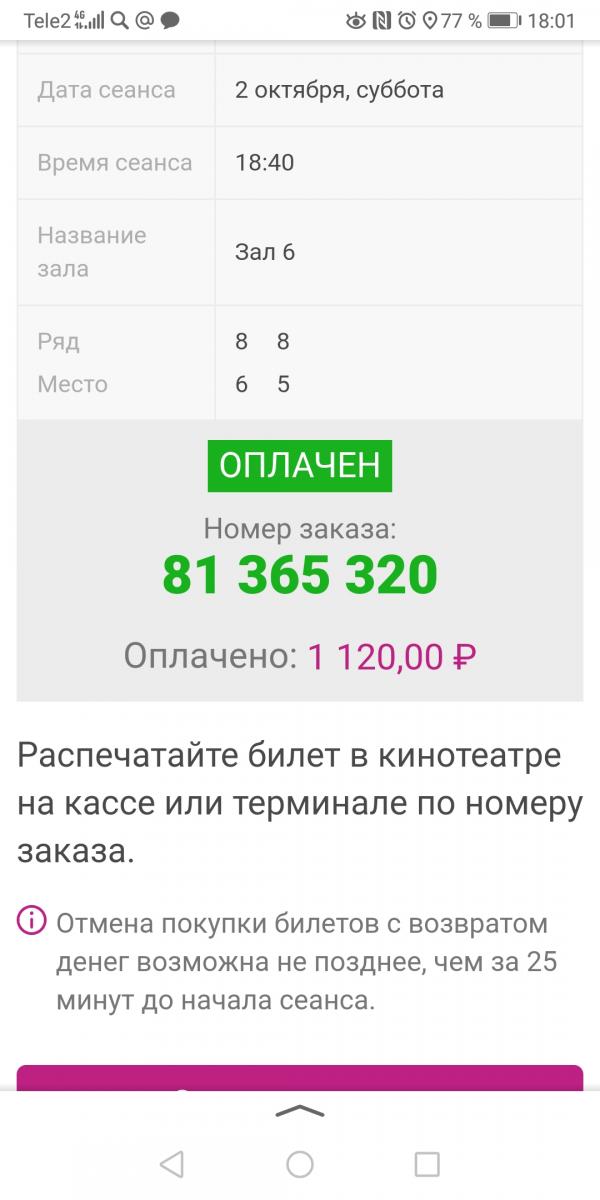Go to the home screen
This screenshot has height=1200, width=600.
pos(300,1164)
